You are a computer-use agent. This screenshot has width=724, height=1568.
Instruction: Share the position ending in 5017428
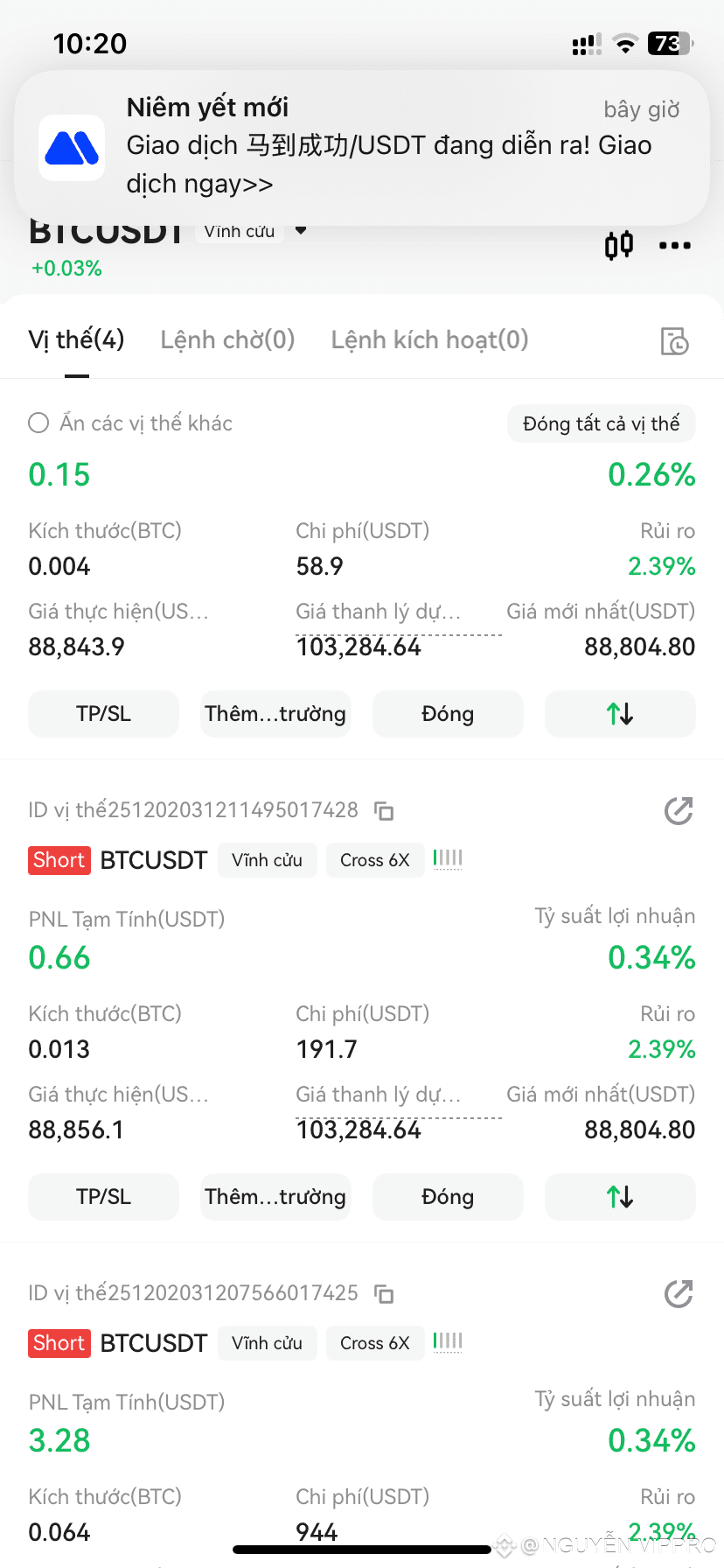coord(679,811)
